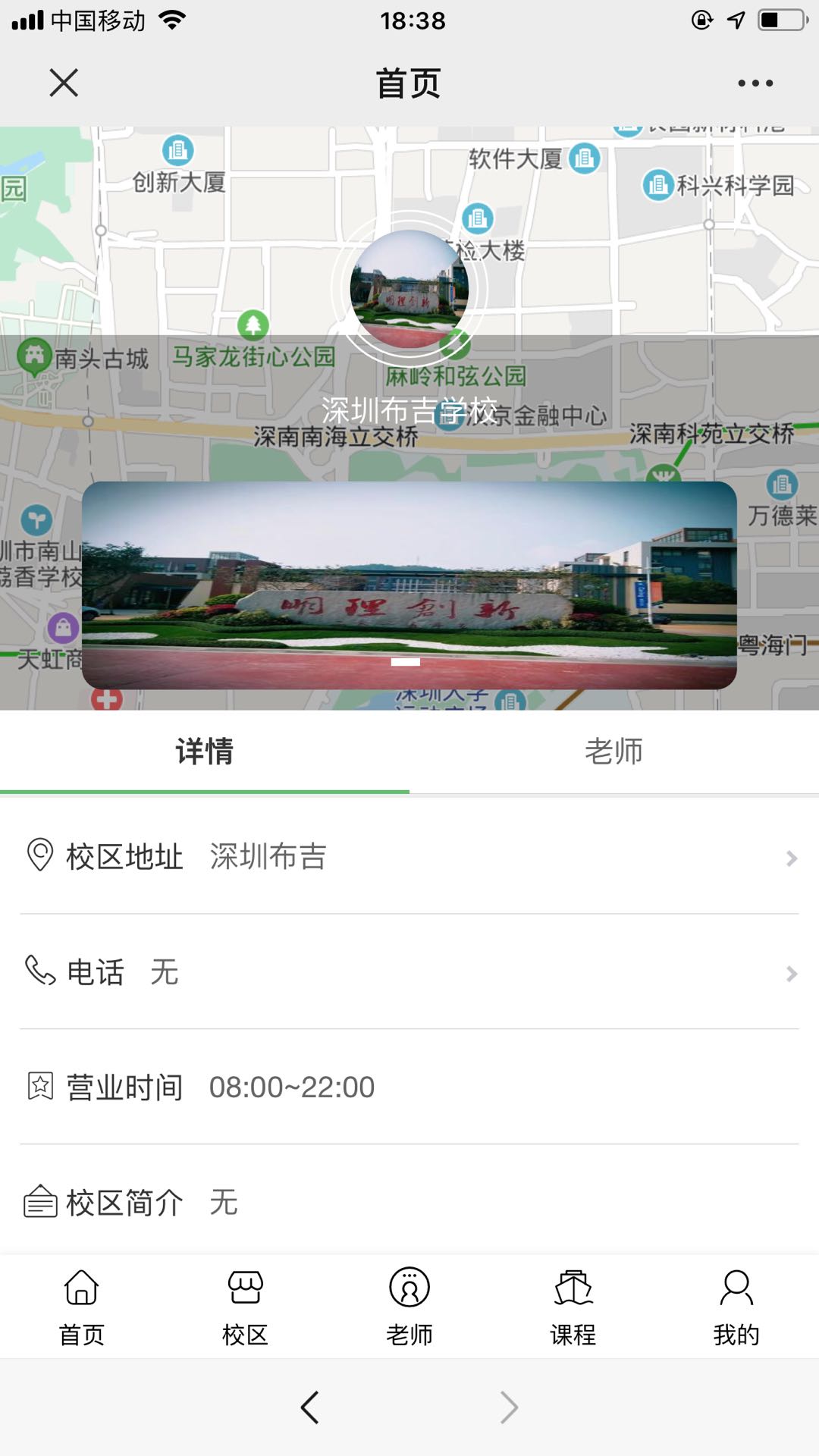This screenshot has height=1456, width=819.
Task: Open the more options menu (three dots)
Action: tap(753, 83)
